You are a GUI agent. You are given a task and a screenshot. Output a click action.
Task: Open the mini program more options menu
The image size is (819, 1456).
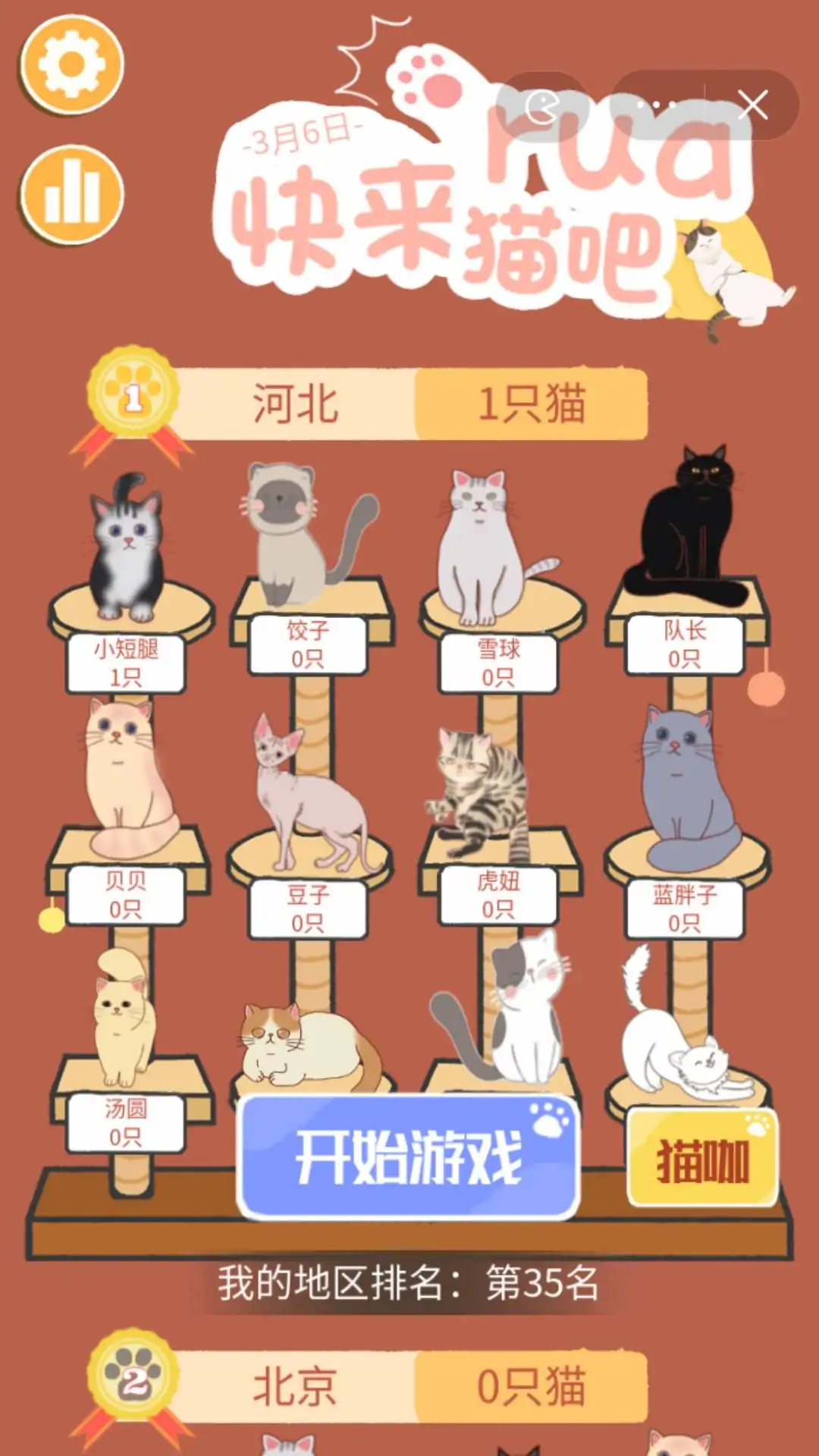click(x=657, y=105)
